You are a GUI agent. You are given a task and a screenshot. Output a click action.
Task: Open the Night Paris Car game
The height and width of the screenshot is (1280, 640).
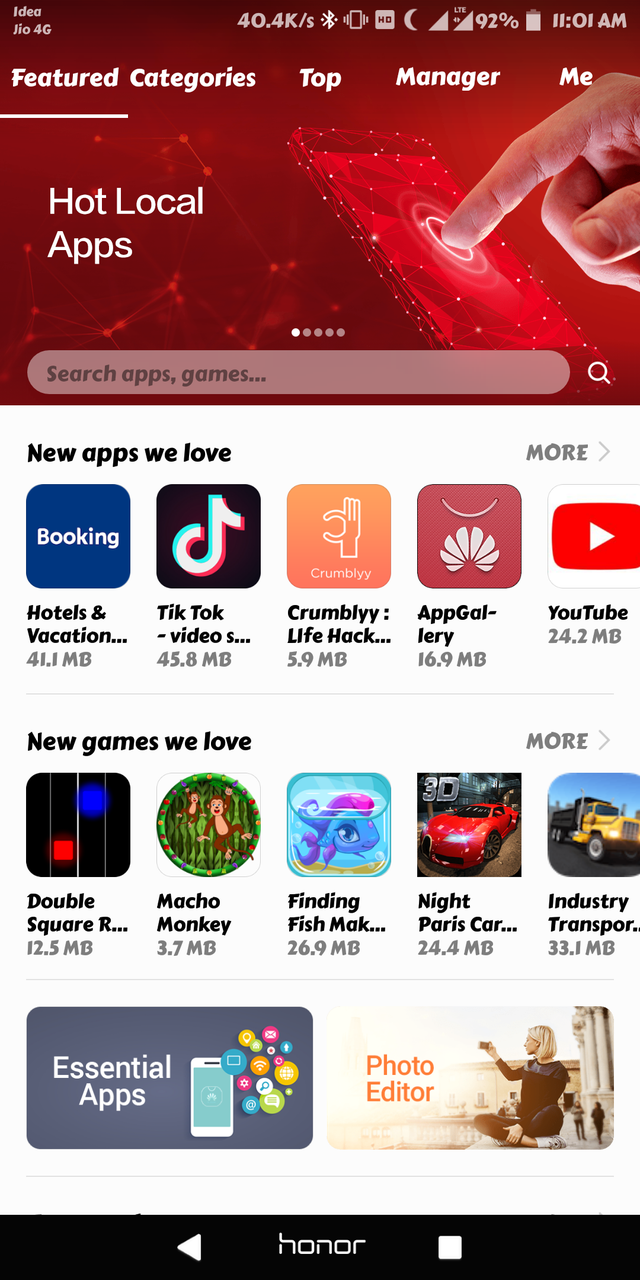pyautogui.click(x=468, y=825)
